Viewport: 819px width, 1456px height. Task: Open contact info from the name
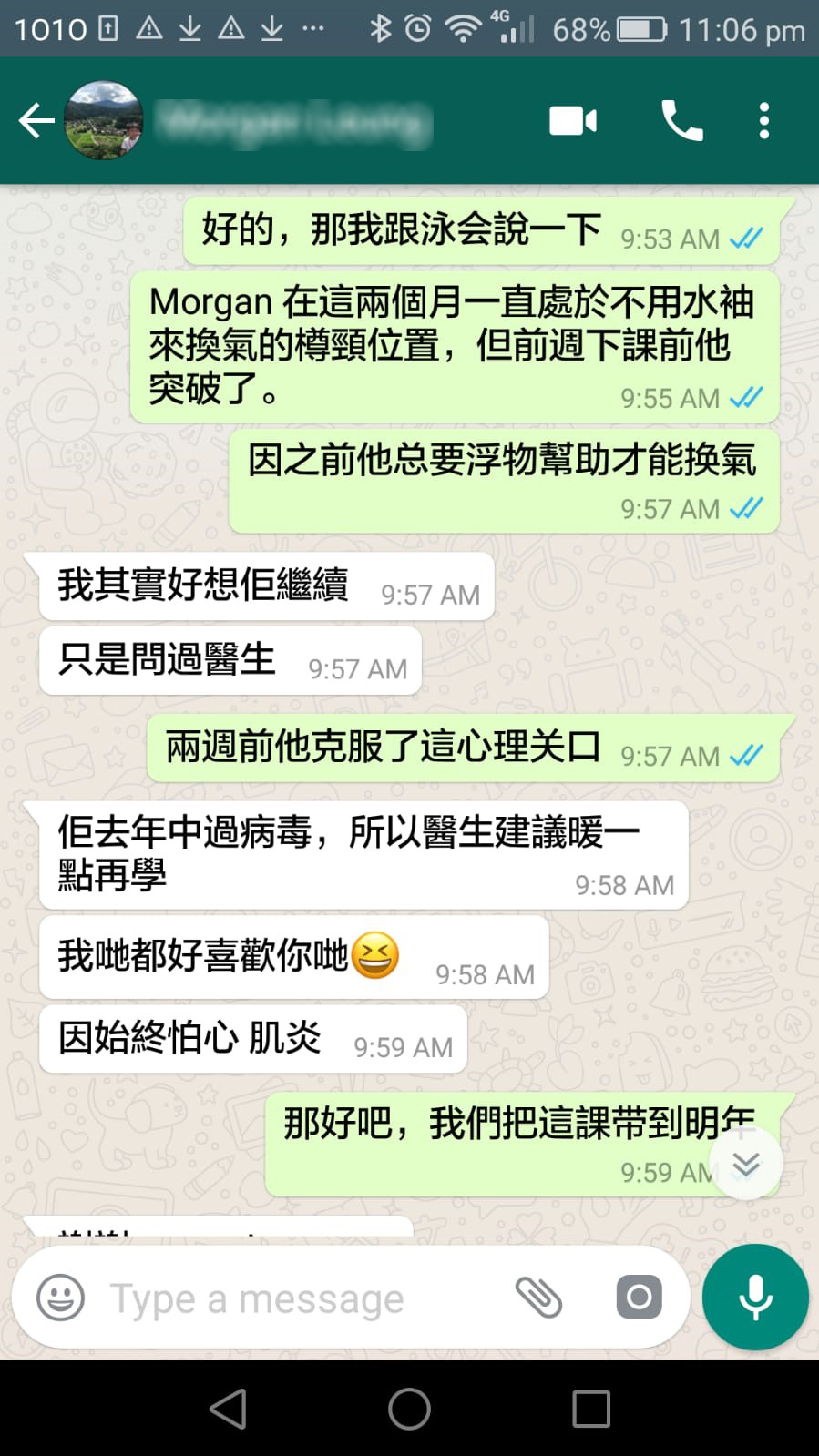point(292,121)
